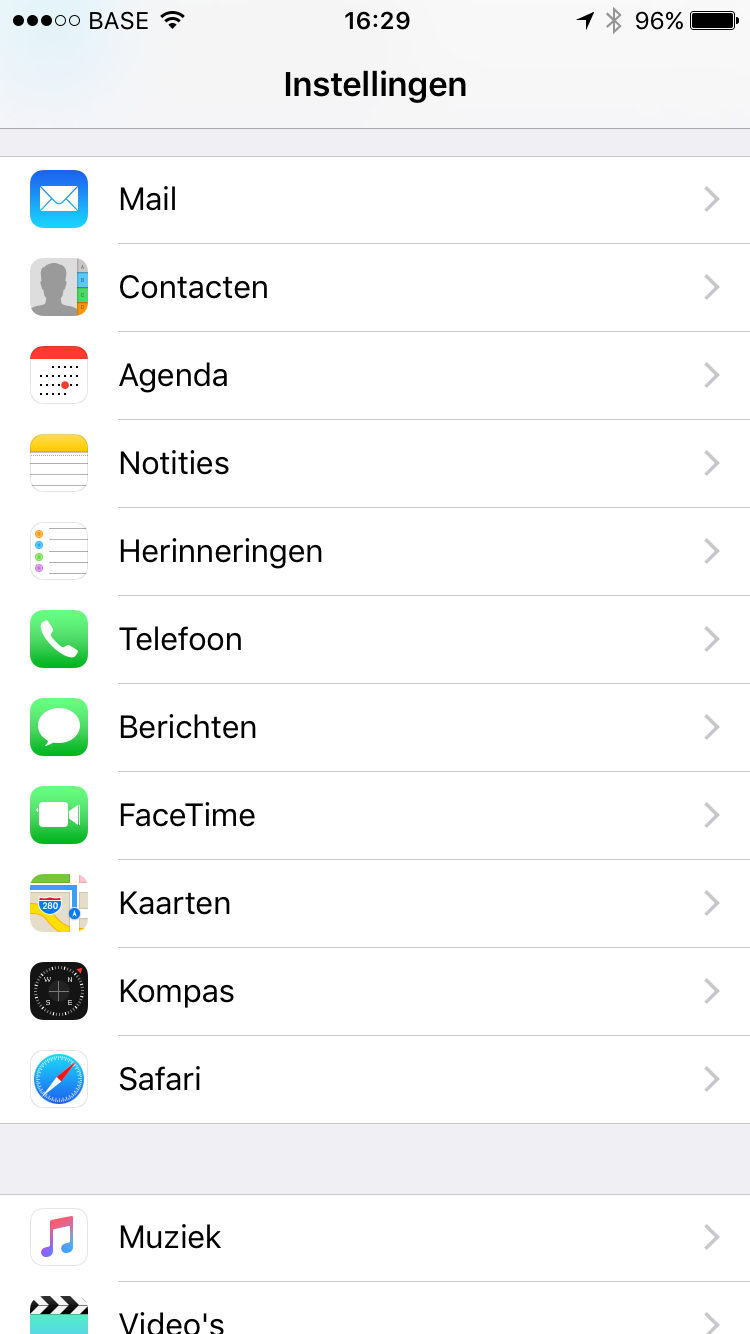Image resolution: width=750 pixels, height=1334 pixels.
Task: Tap the Berichten settings row
Action: pyautogui.click(x=375, y=728)
